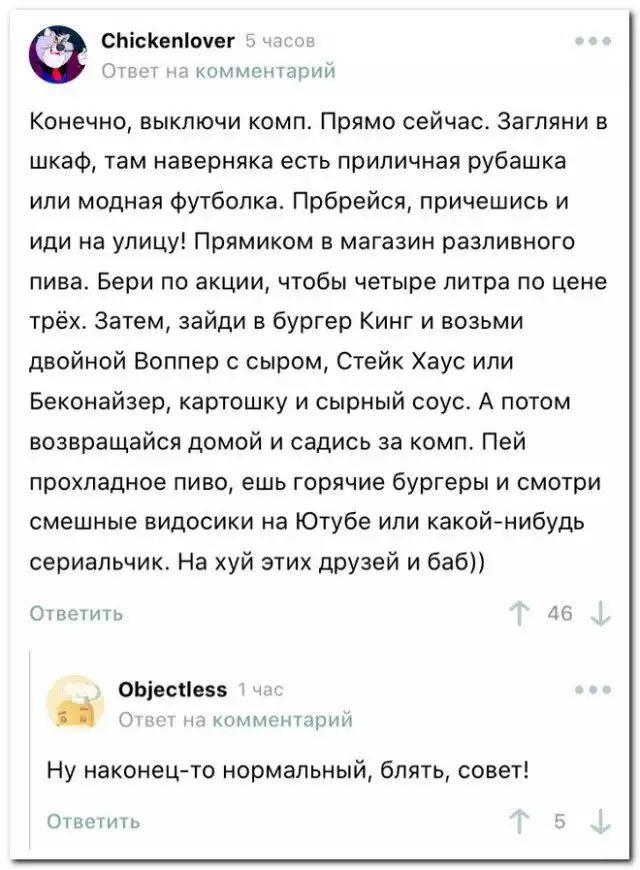Screen dimensions: 640x870
Task: Upvote Objectless's comment
Action: coord(518,821)
